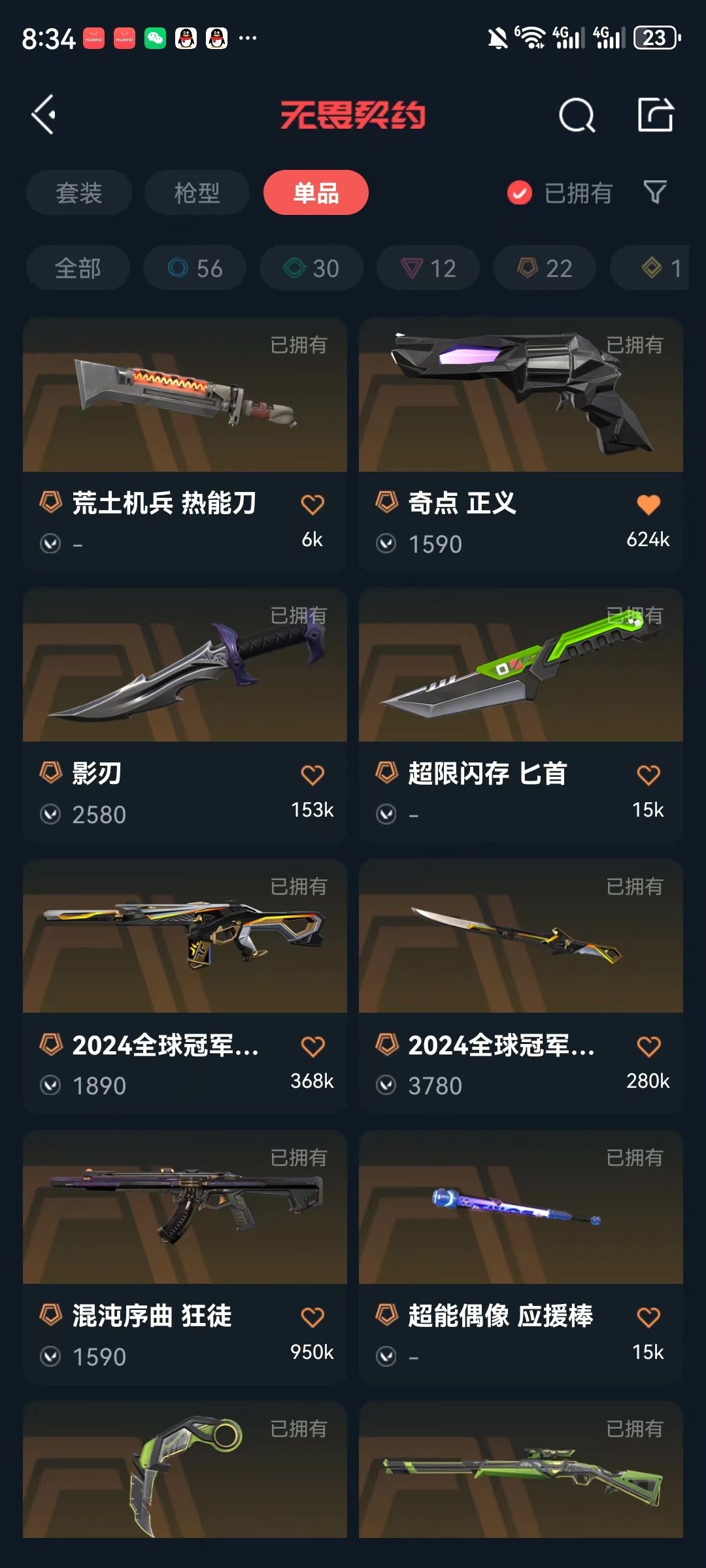Switch to the 套装 tab
Screen dimensions: 706x1568
pos(79,193)
